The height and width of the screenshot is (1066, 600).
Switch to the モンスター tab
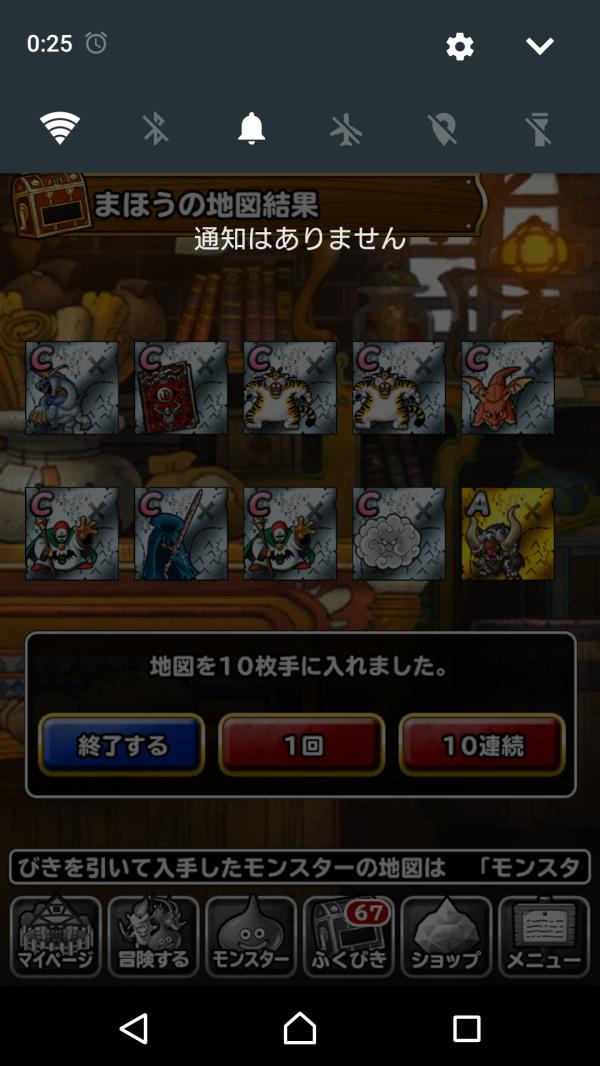coord(251,937)
